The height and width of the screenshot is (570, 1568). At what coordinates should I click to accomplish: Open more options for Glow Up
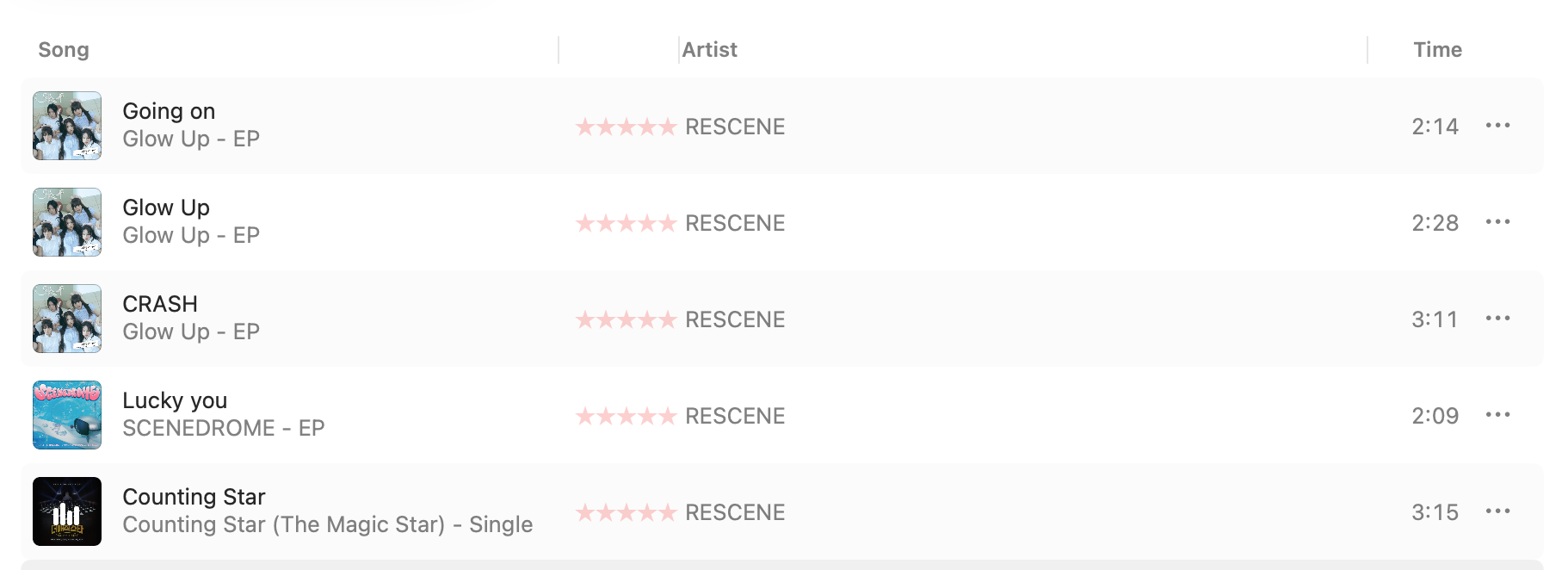click(x=1497, y=222)
